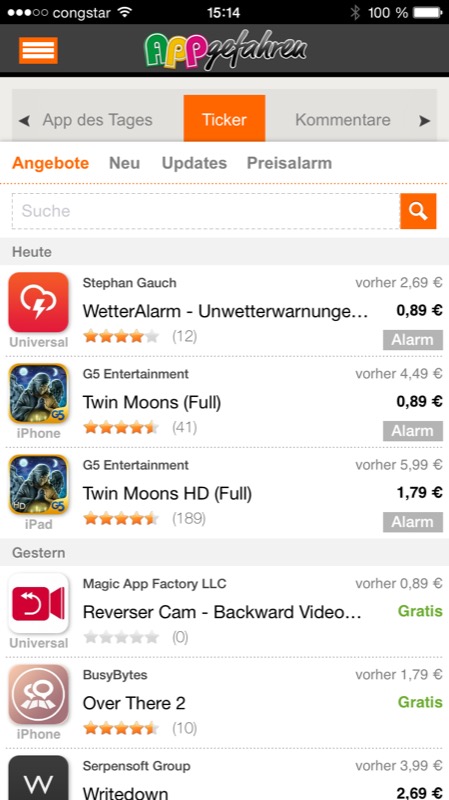Switch to the Kommentare tab
449x800 pixels.
(343, 120)
